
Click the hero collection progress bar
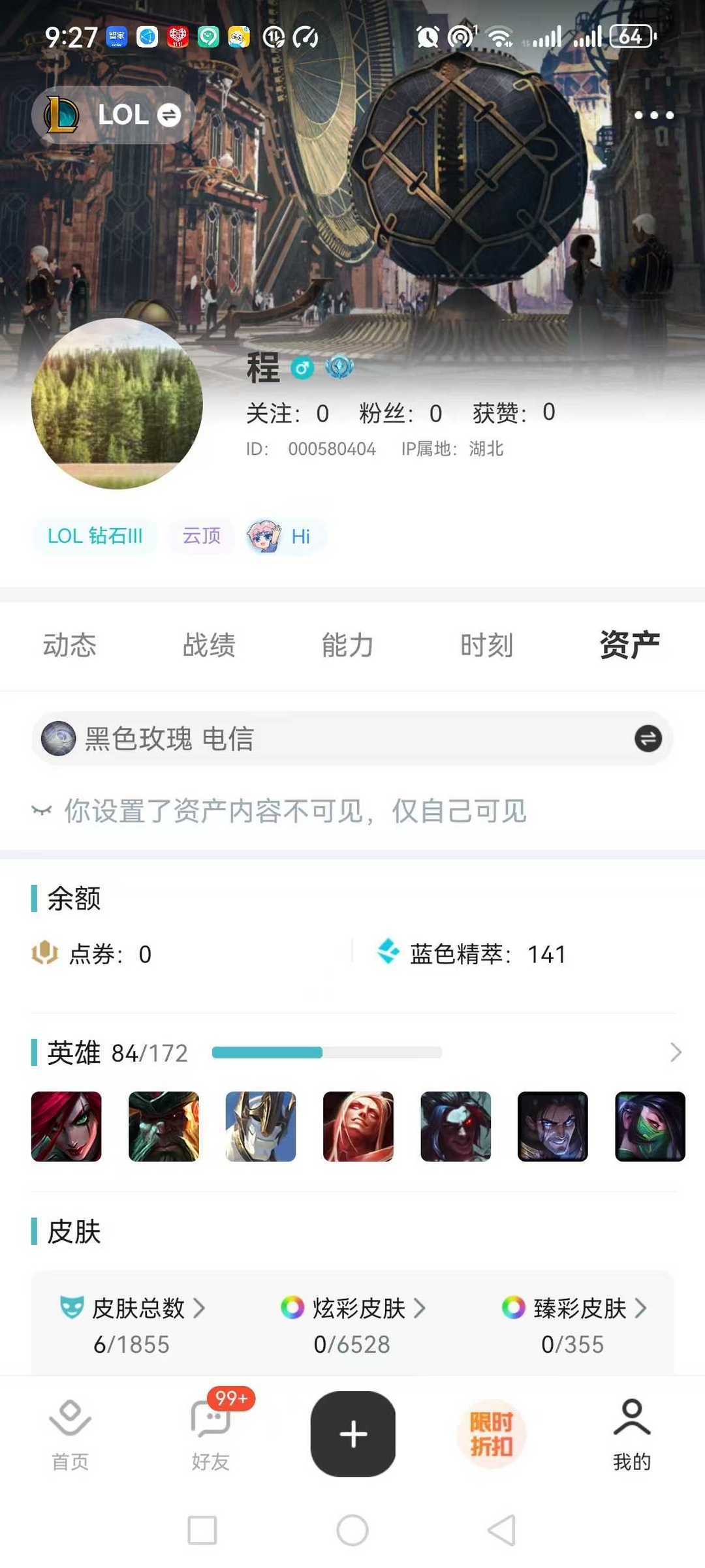pos(326,1053)
